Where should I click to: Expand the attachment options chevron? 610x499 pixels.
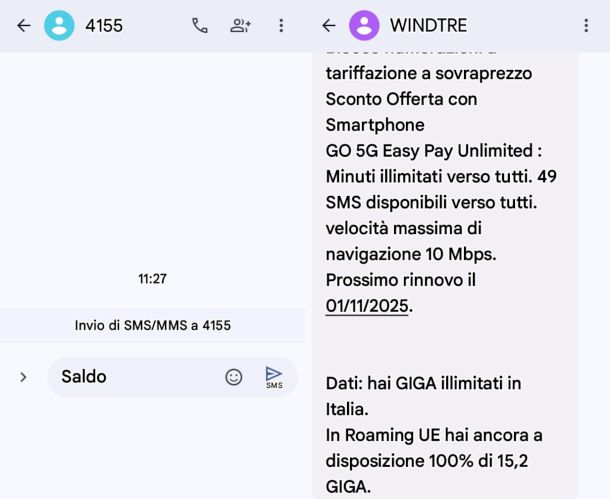(x=23, y=377)
